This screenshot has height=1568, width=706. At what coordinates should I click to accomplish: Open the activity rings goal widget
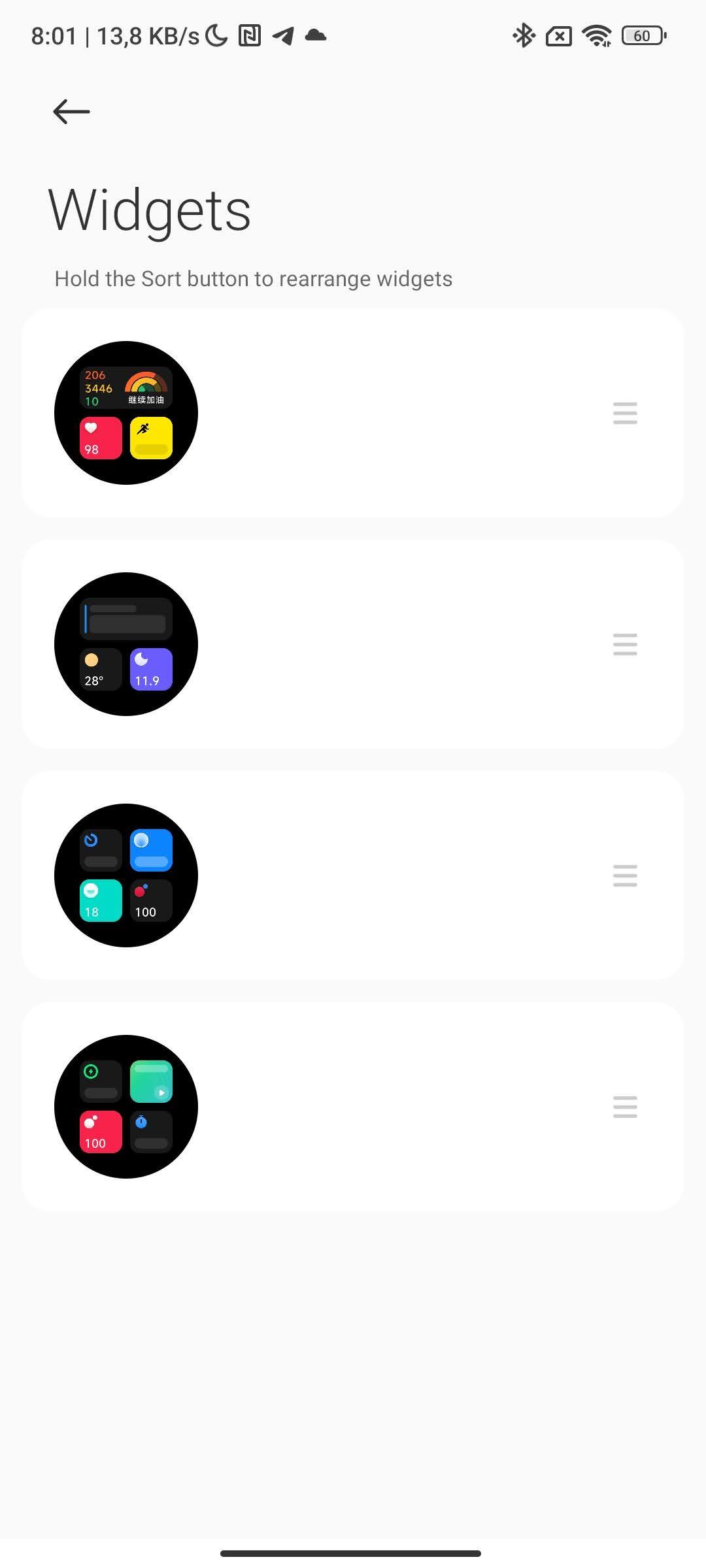145,385
